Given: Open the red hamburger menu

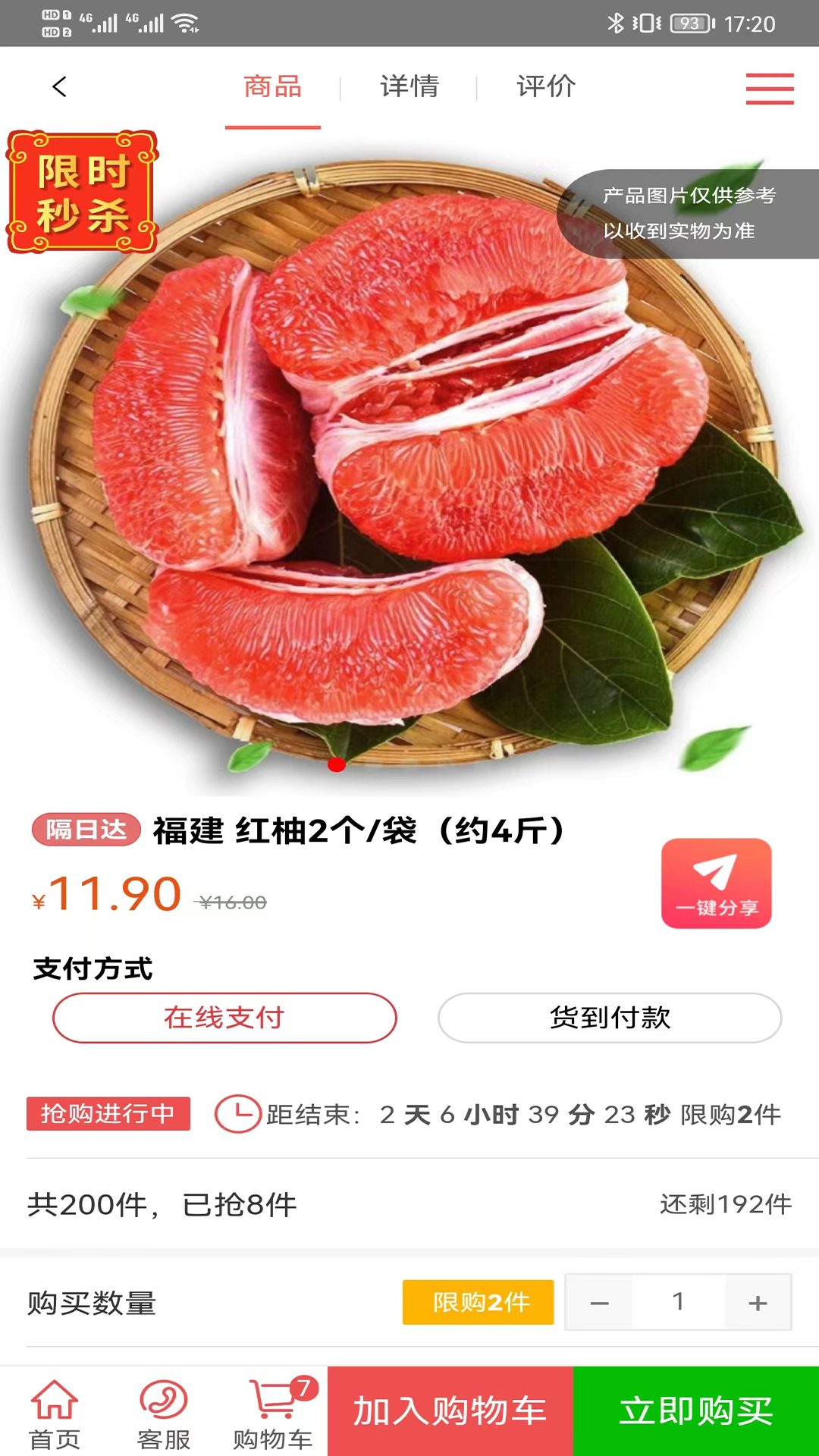Looking at the screenshot, I should (769, 88).
